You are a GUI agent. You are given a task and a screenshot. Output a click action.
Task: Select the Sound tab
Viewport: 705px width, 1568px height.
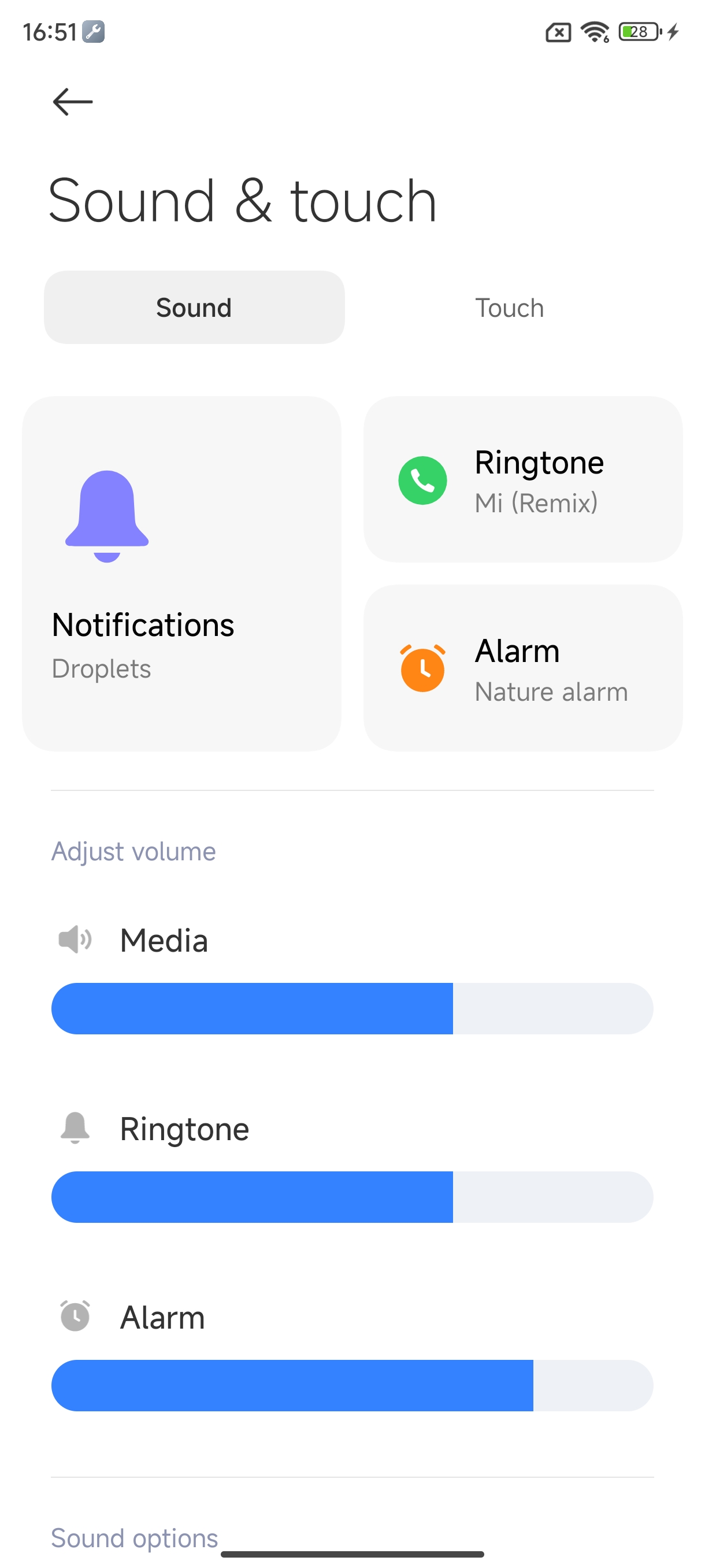coord(194,308)
